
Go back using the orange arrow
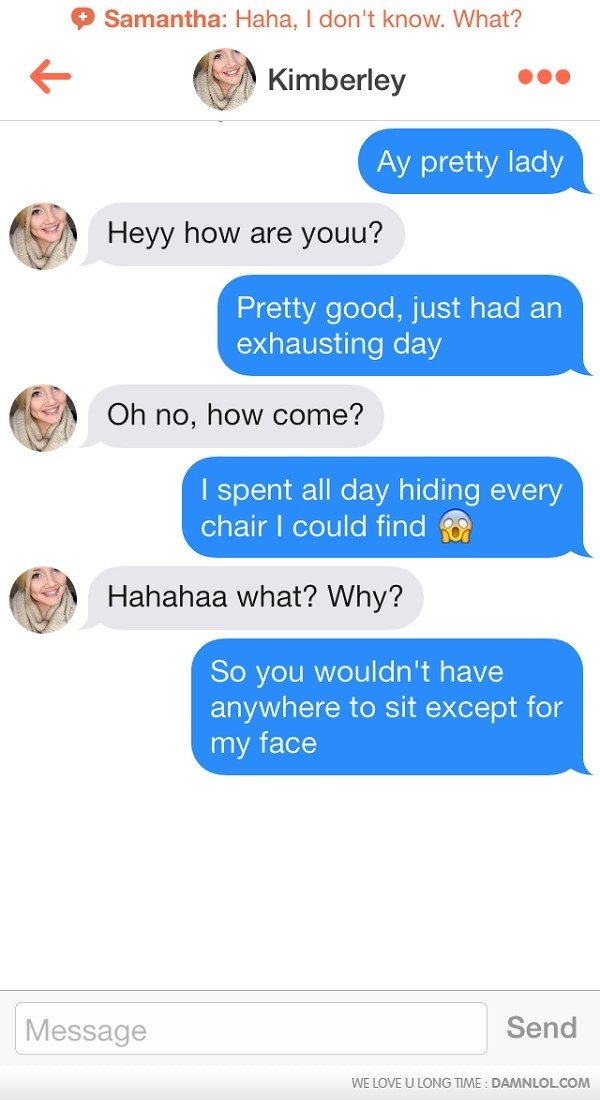pos(50,77)
